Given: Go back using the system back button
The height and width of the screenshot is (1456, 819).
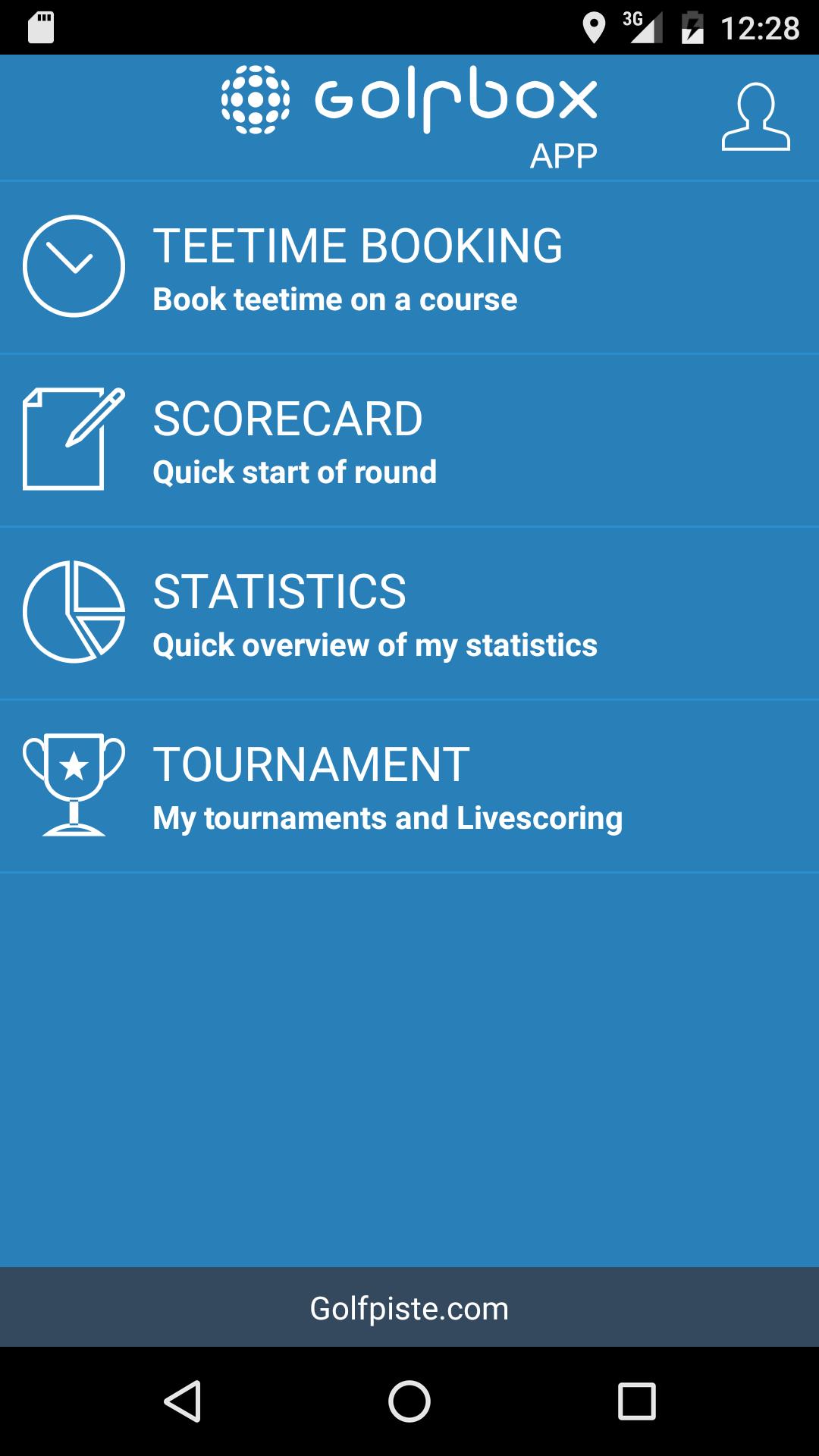Looking at the screenshot, I should (x=182, y=1401).
